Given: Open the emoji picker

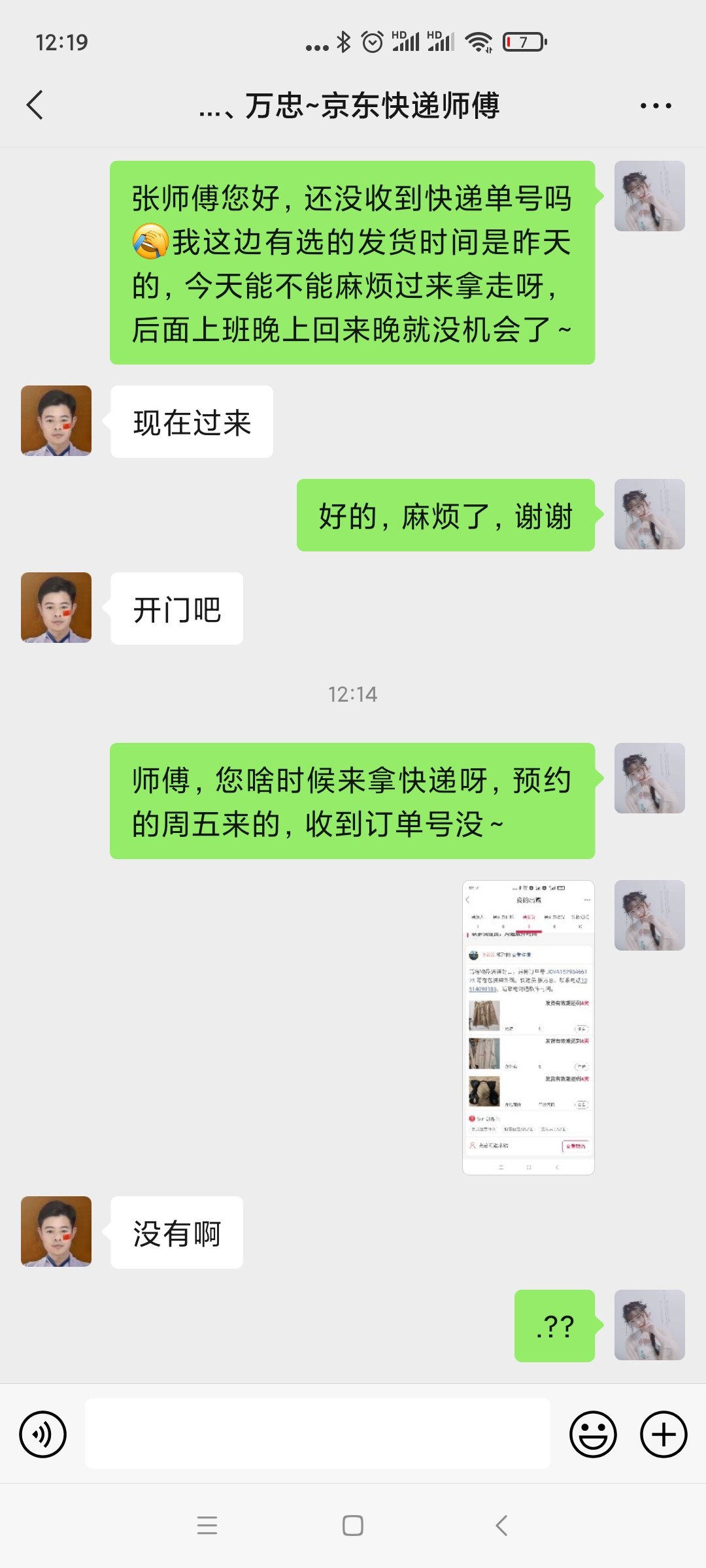Looking at the screenshot, I should [593, 1434].
